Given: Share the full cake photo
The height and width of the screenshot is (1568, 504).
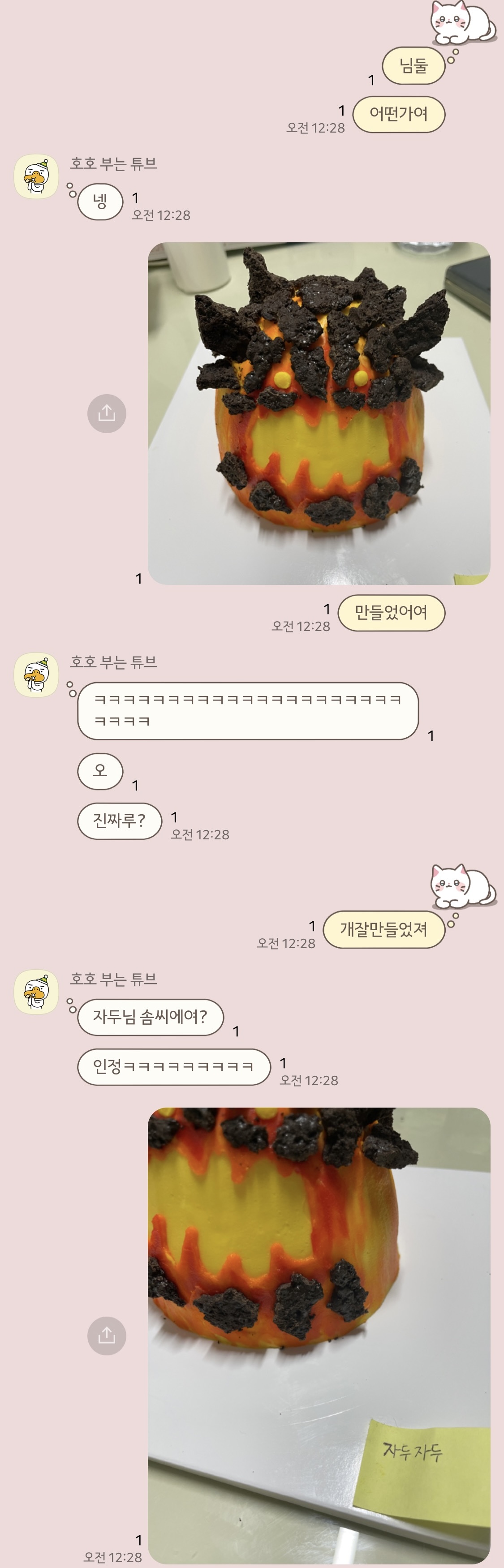Looking at the screenshot, I should point(107,413).
